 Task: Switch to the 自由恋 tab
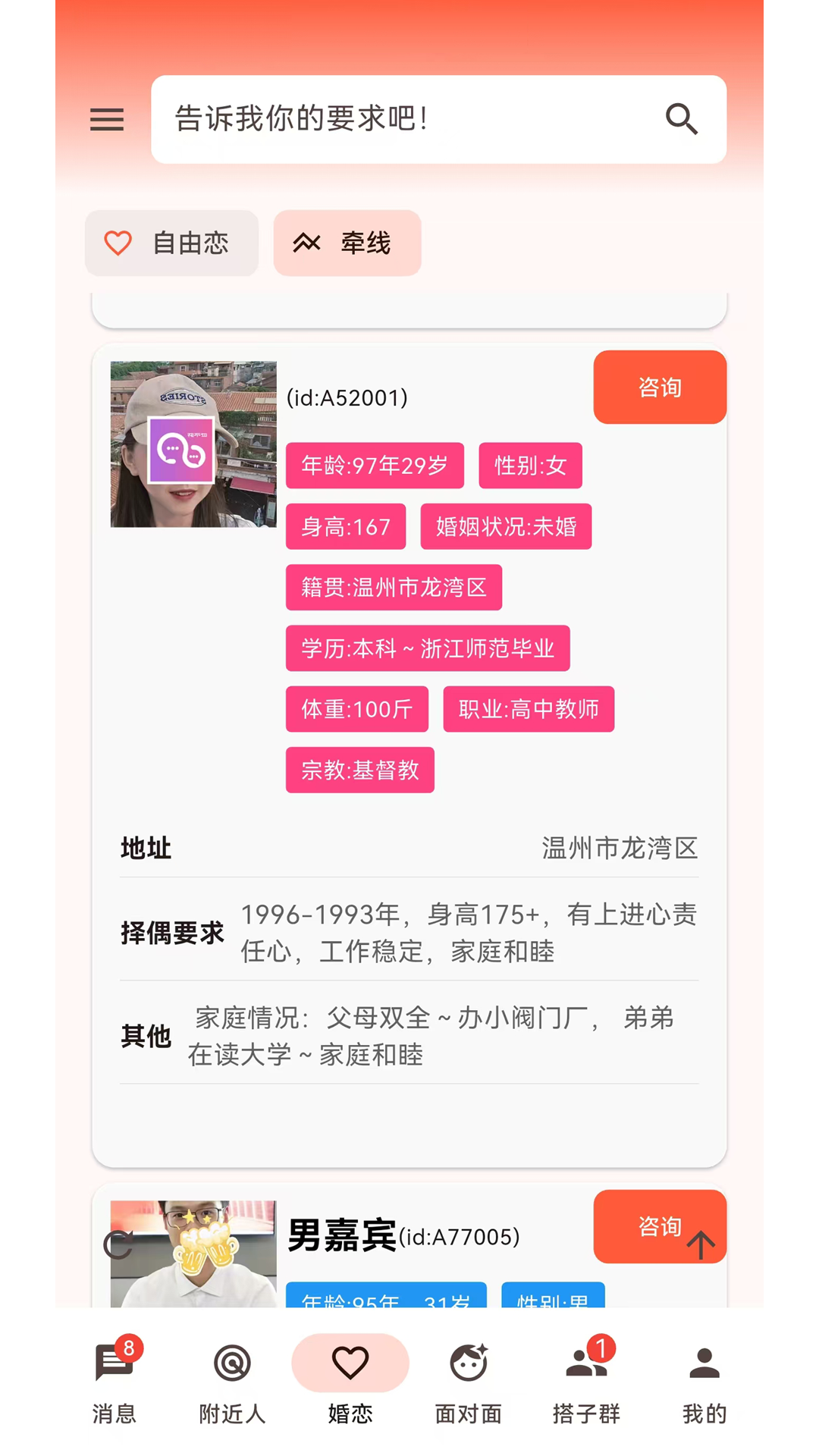pyautogui.click(x=171, y=243)
